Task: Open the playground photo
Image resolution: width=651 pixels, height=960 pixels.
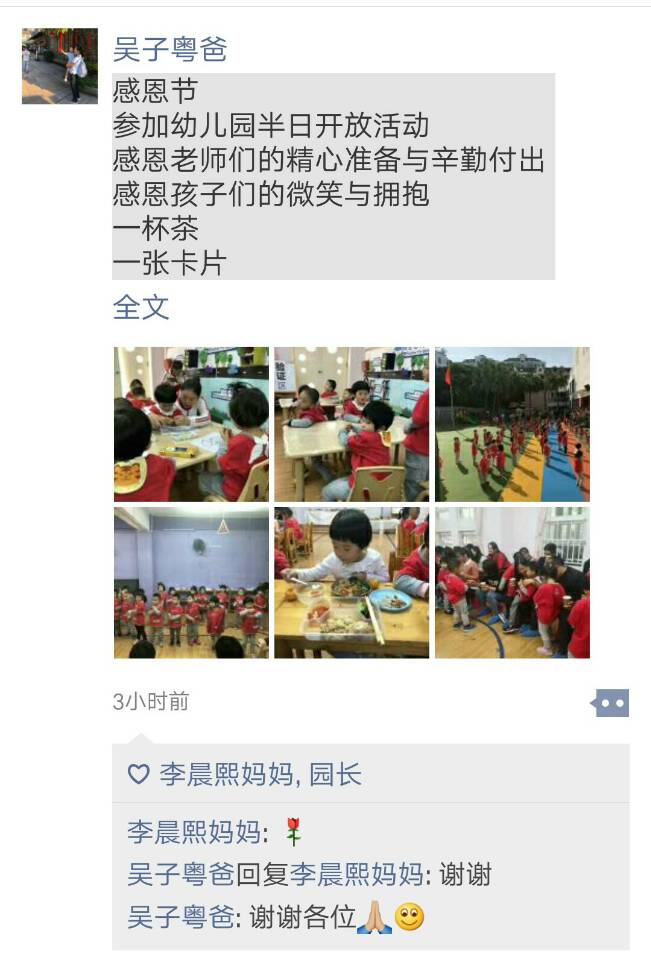Action: pos(512,424)
